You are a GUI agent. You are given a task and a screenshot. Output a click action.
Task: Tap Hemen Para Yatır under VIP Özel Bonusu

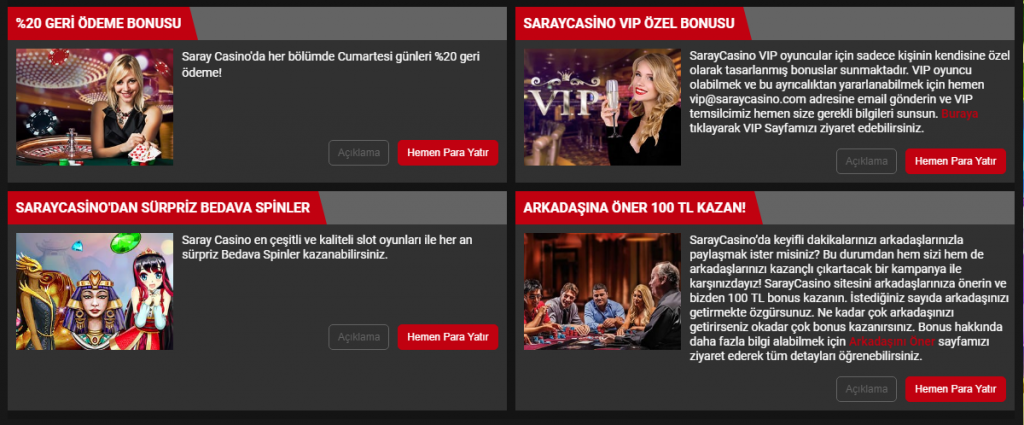pos(955,161)
